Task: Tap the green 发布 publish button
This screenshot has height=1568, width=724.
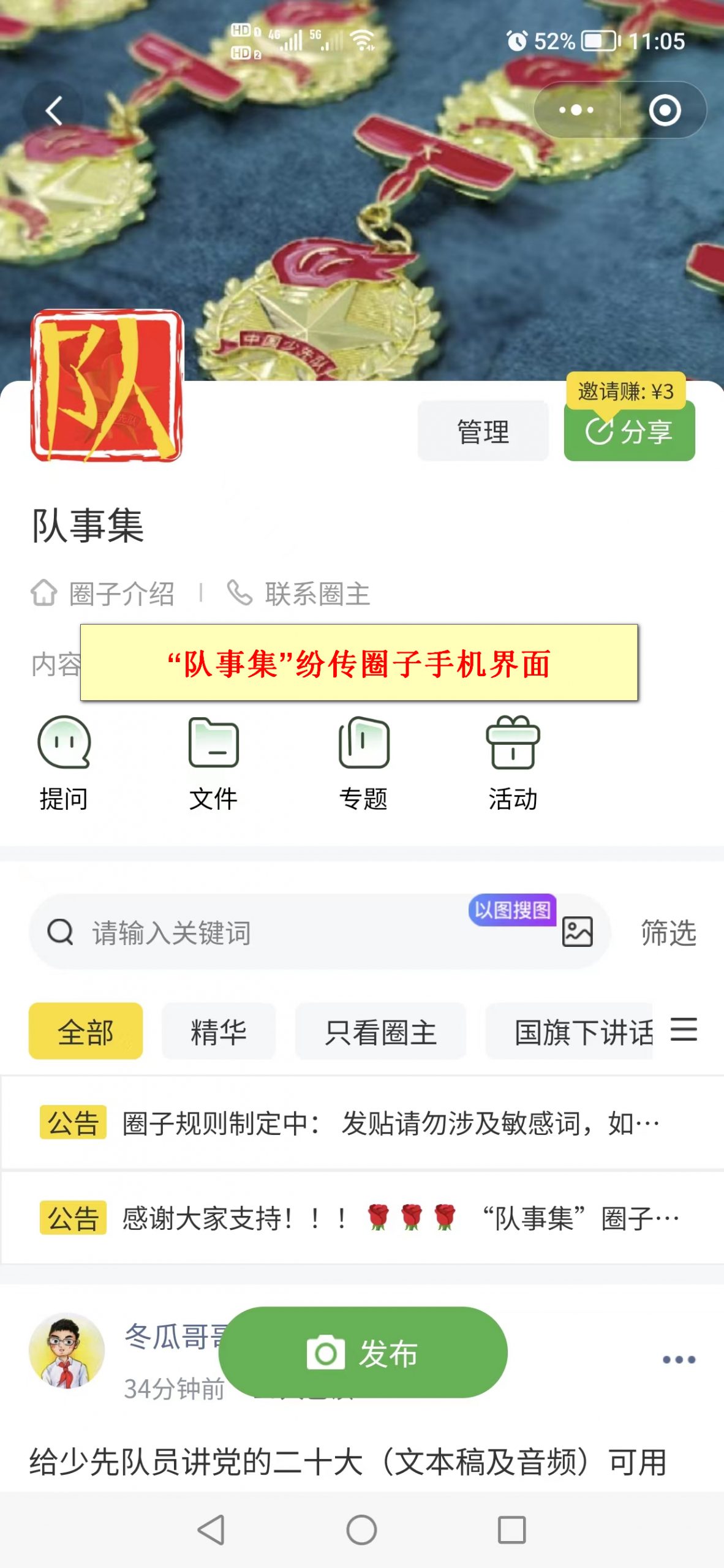Action: pos(363,1352)
